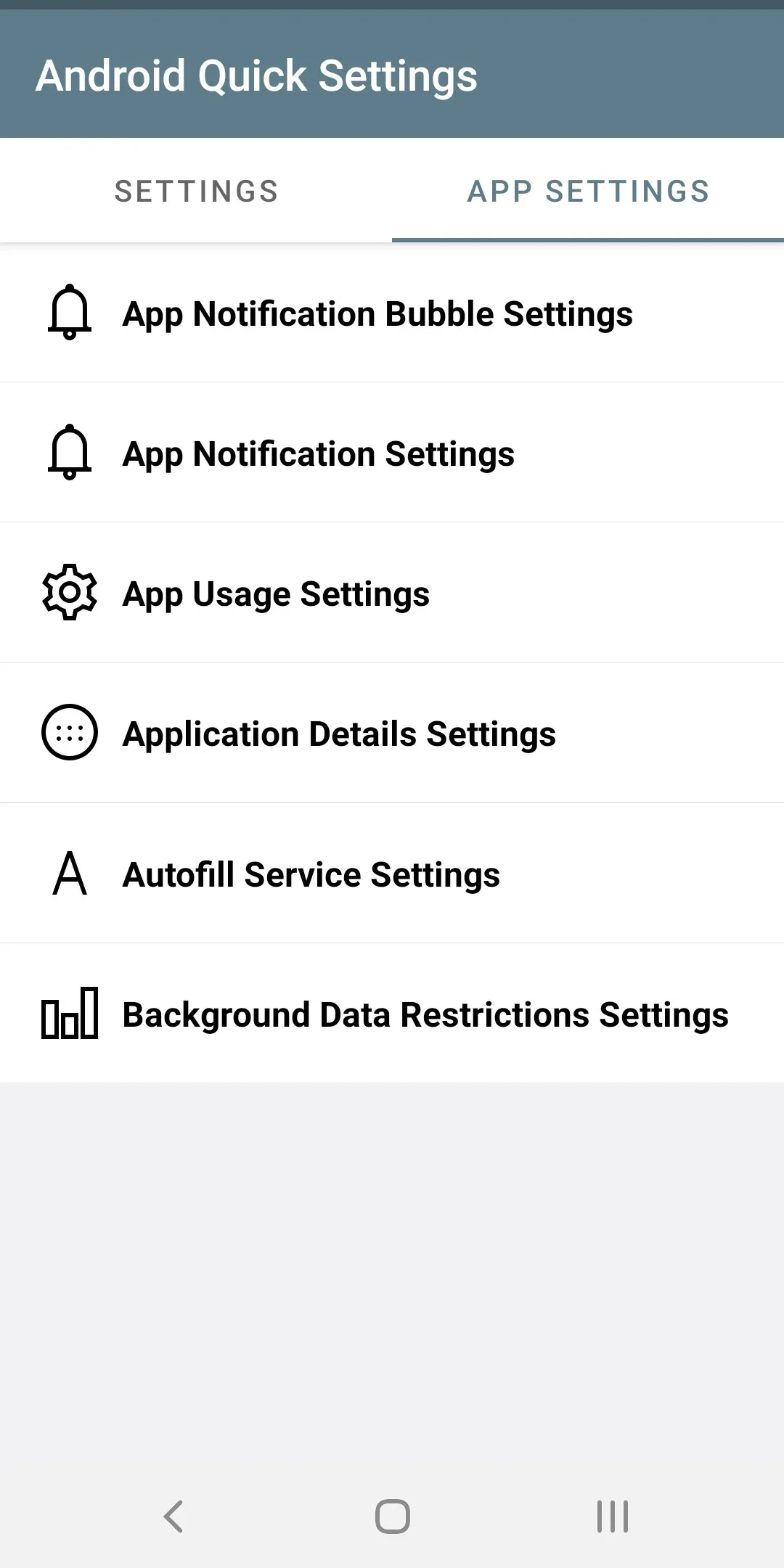
Task: Open App Notification Settings
Action: pos(318,453)
